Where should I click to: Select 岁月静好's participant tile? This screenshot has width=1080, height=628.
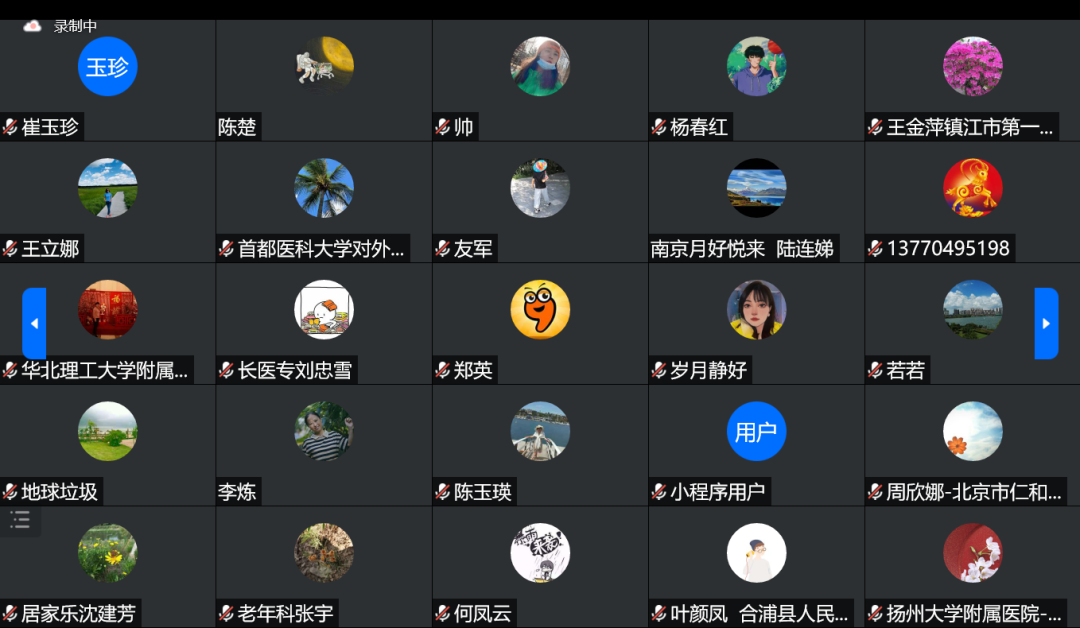(756, 323)
